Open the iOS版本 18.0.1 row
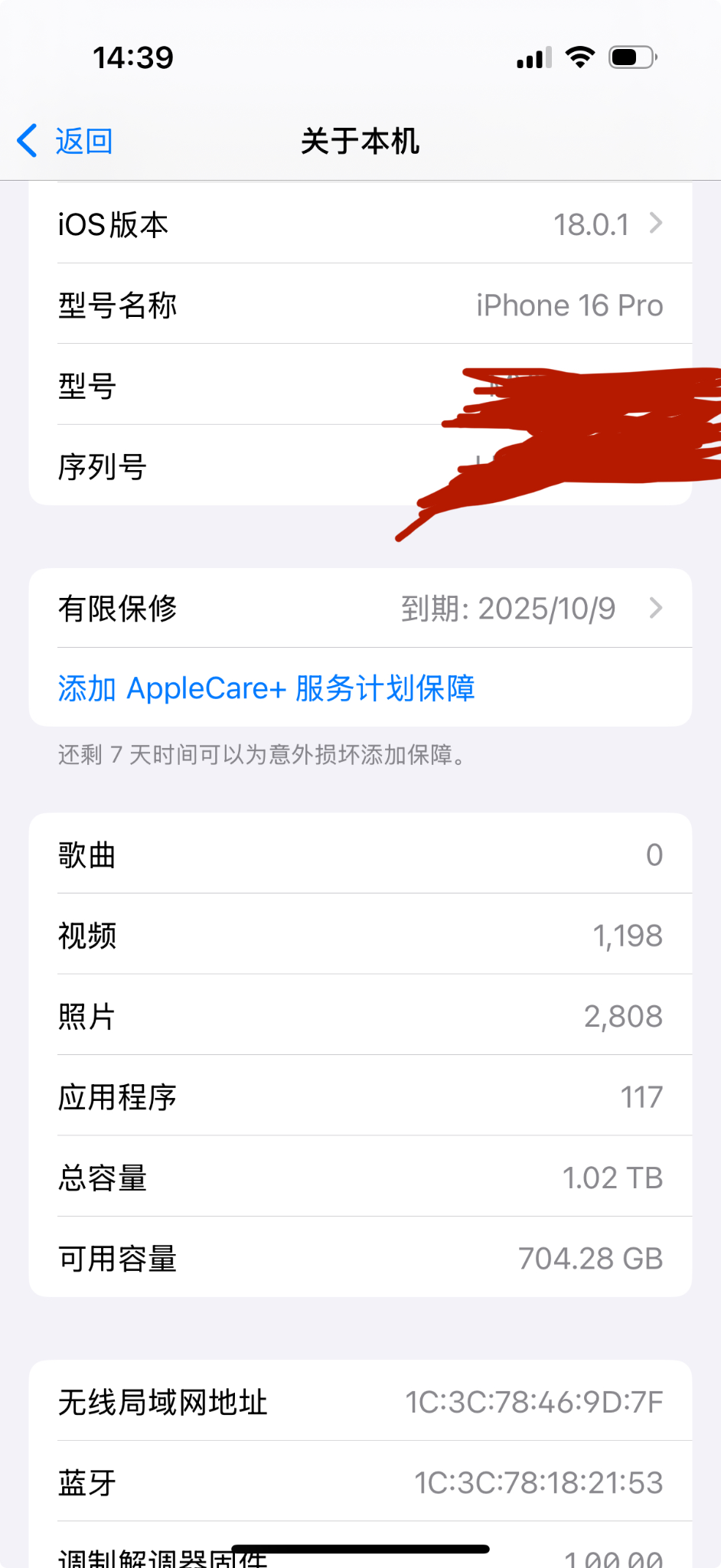The height and width of the screenshot is (1568, 721). click(x=360, y=224)
